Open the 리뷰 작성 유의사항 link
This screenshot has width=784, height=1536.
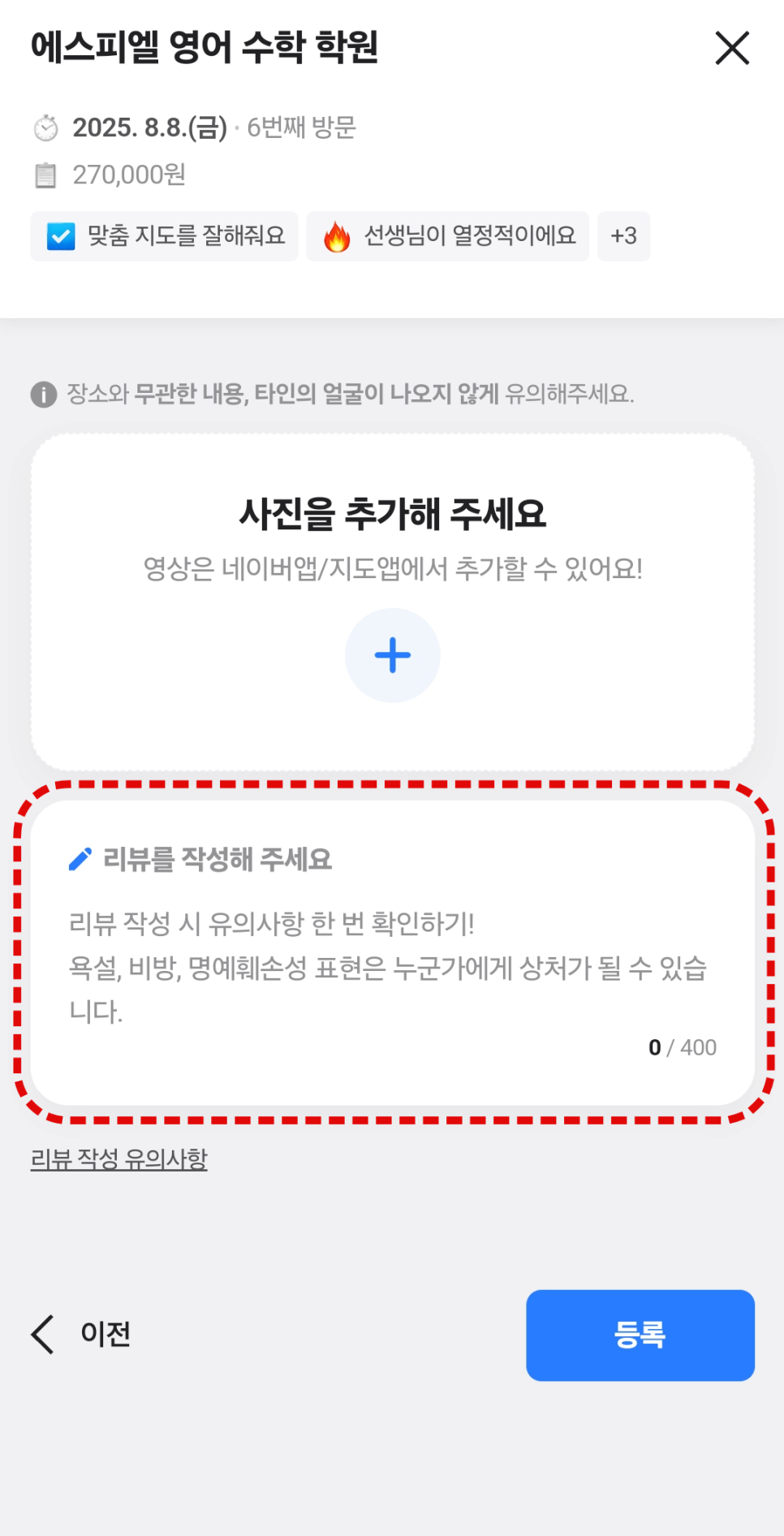click(x=119, y=1158)
